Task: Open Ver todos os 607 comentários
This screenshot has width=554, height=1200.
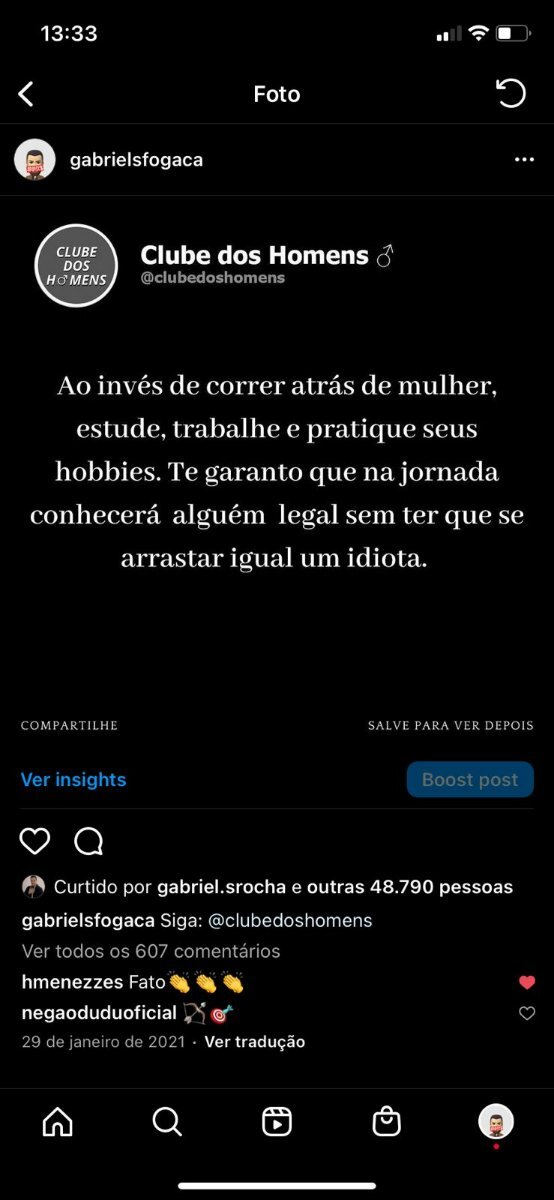Action: (x=151, y=951)
